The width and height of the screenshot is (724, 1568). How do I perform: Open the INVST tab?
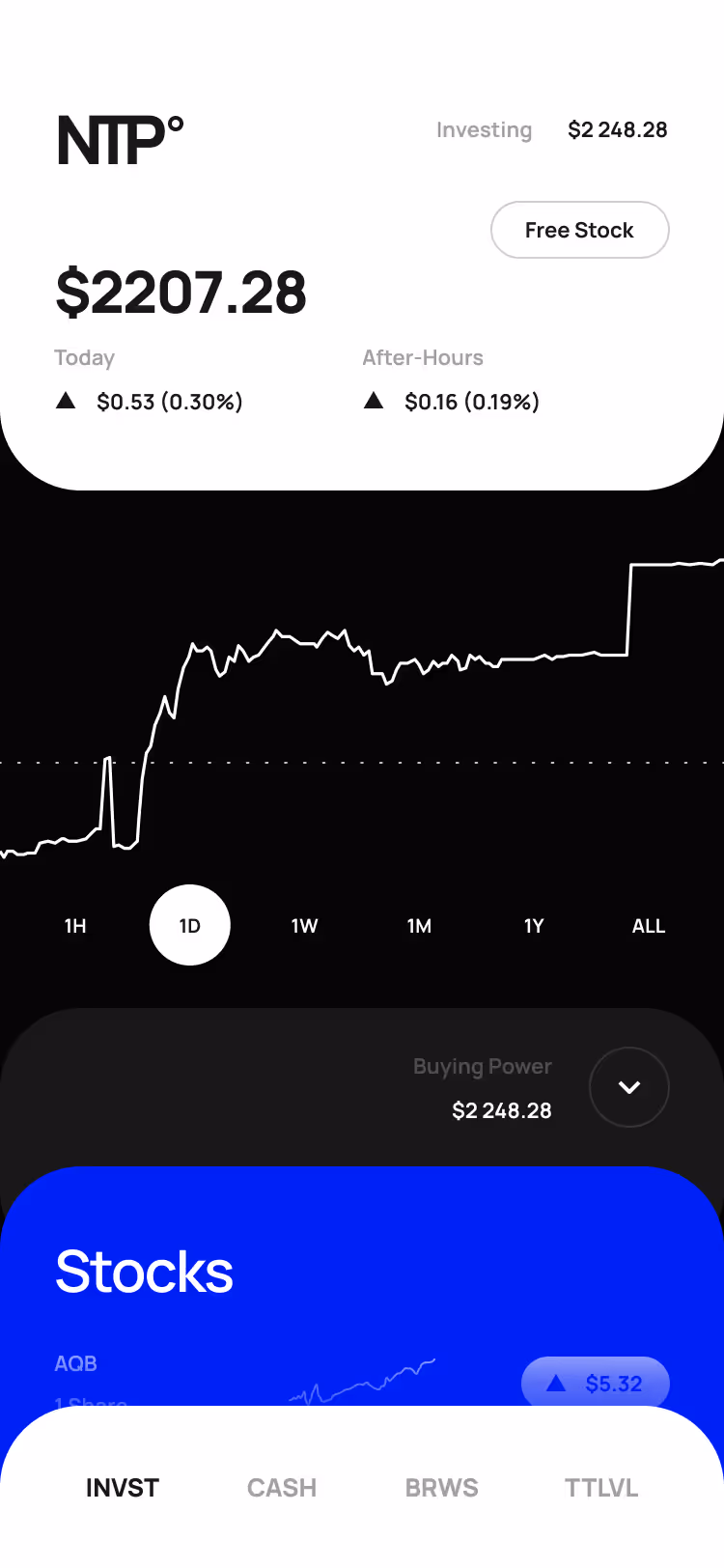[x=123, y=1488]
